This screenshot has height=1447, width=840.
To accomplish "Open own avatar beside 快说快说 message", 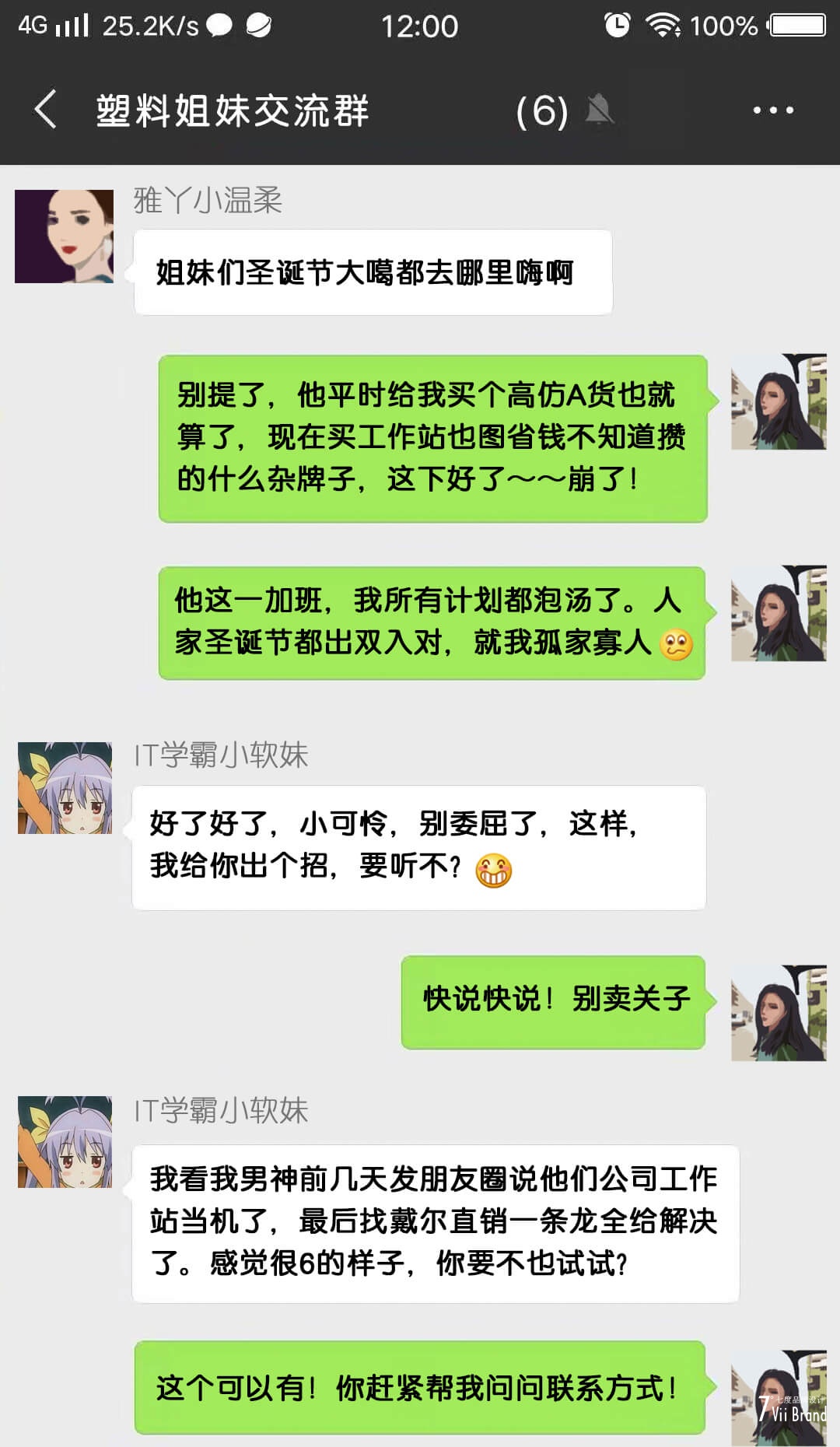I will 778,1012.
